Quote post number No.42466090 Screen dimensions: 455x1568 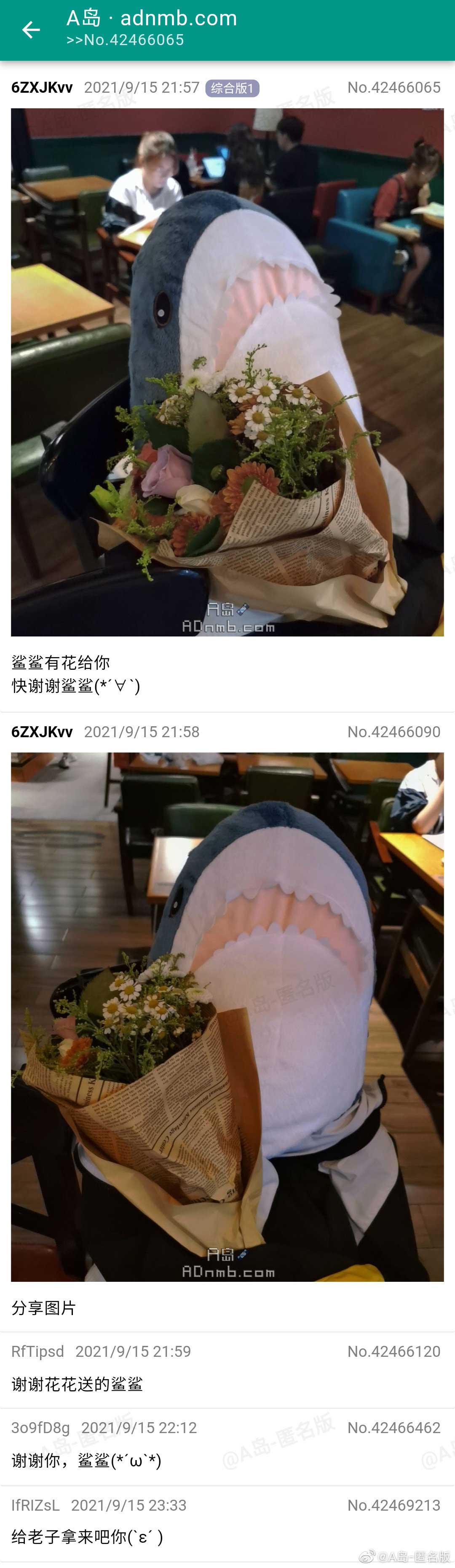point(393,732)
